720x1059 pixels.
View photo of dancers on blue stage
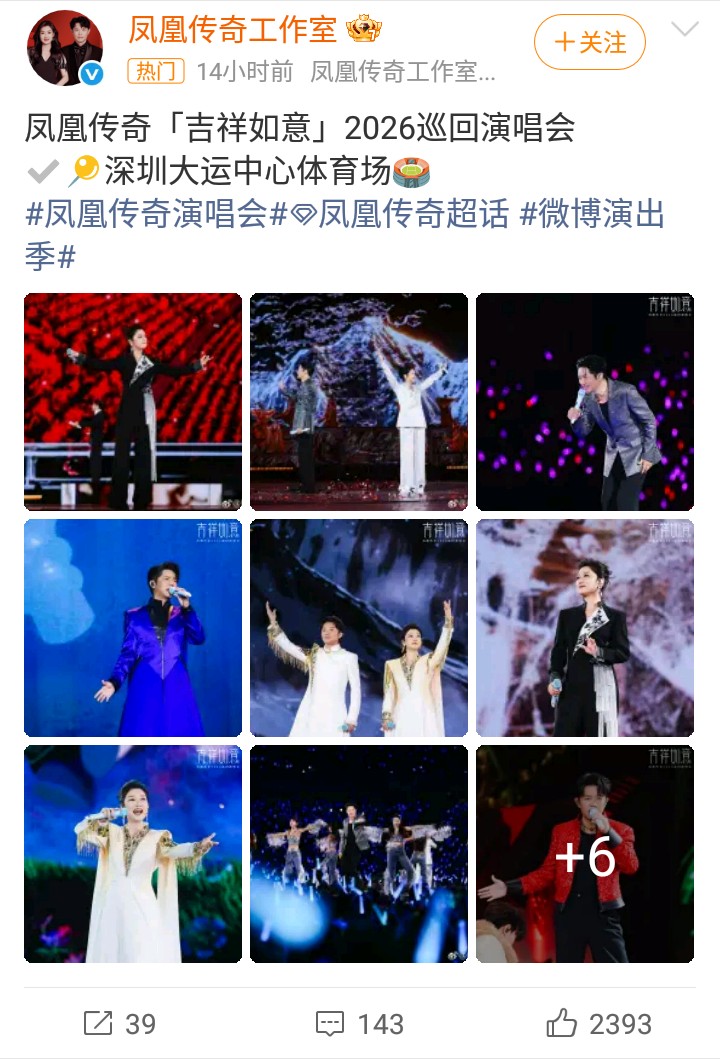tap(359, 854)
